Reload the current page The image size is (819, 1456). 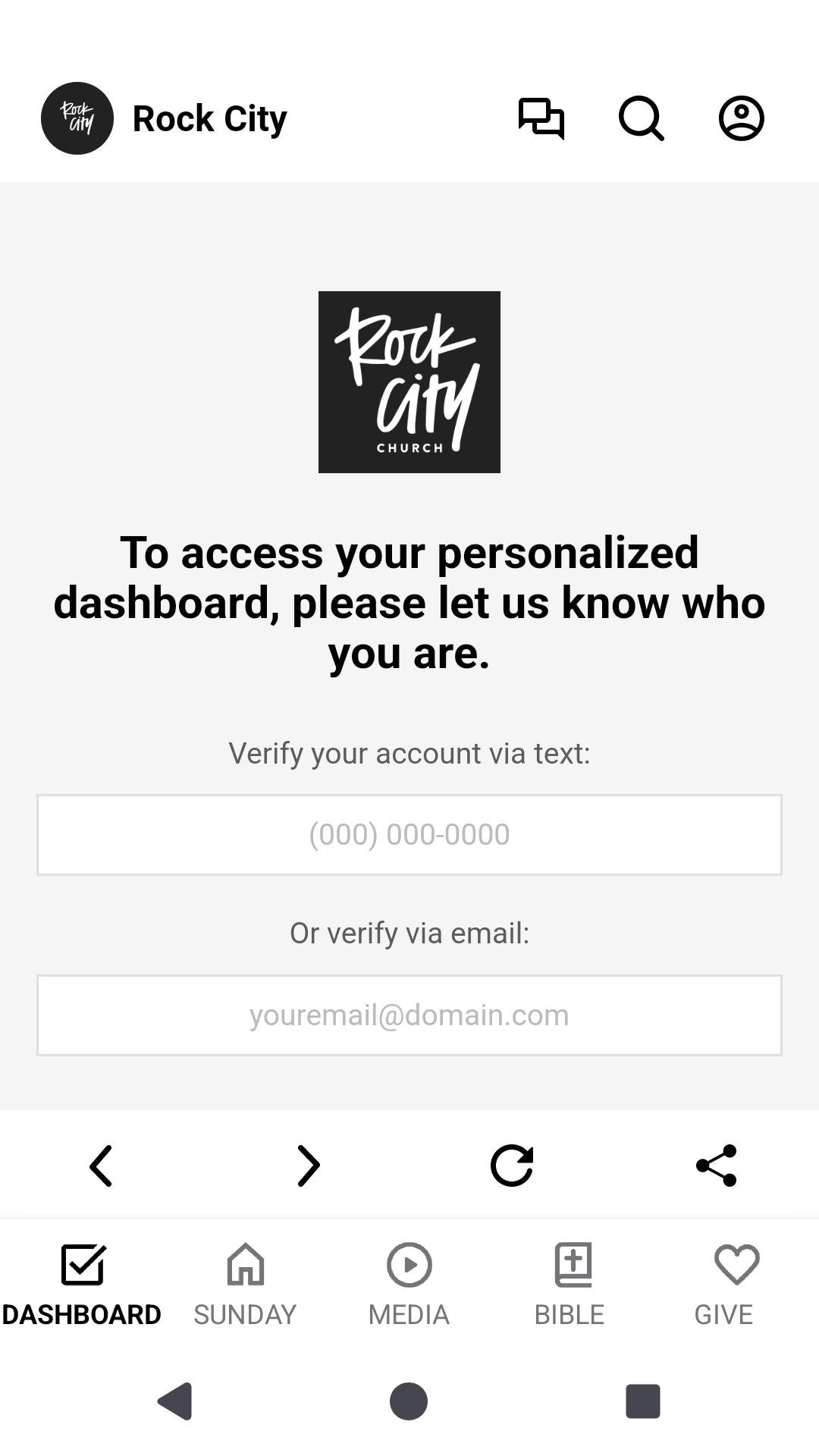coord(512,1165)
